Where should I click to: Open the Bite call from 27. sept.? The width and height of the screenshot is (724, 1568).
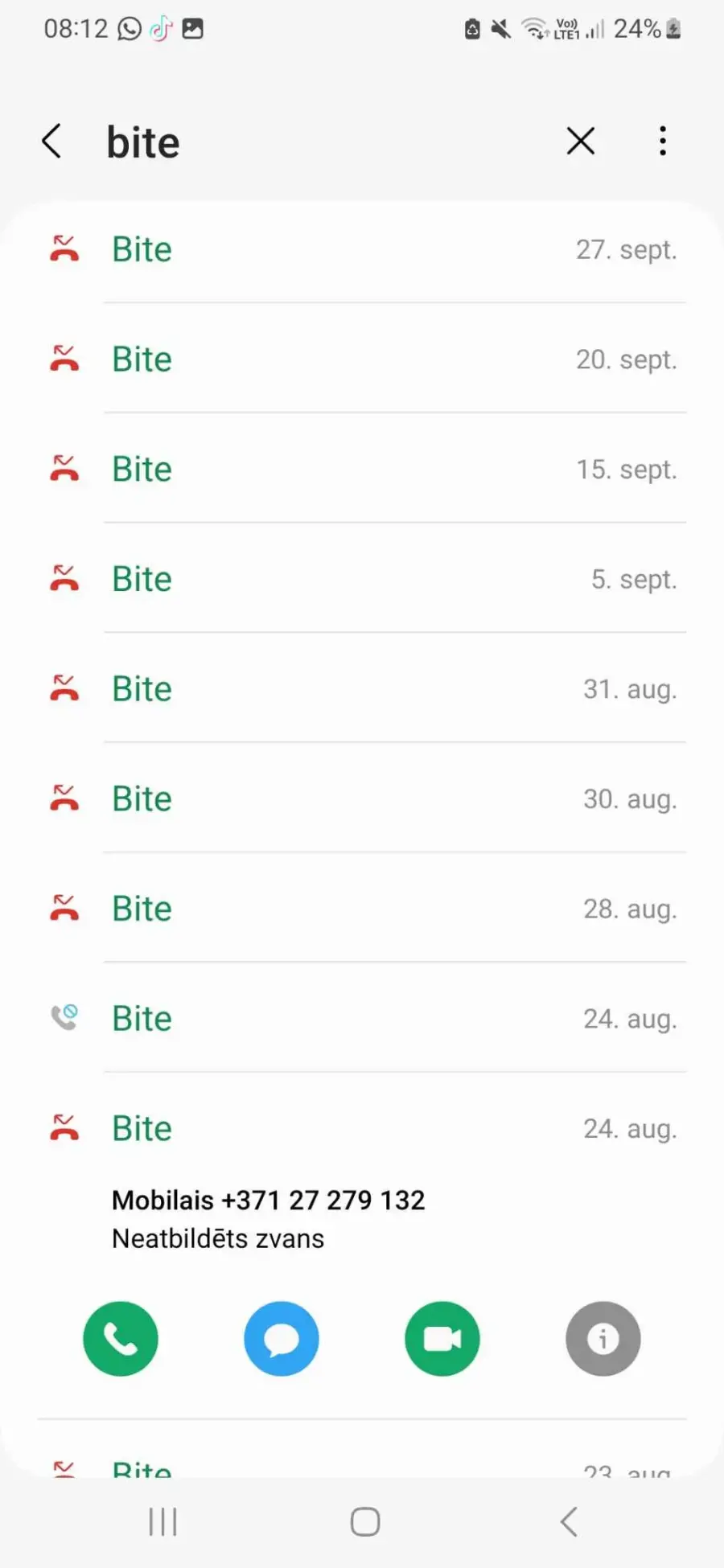pos(362,249)
